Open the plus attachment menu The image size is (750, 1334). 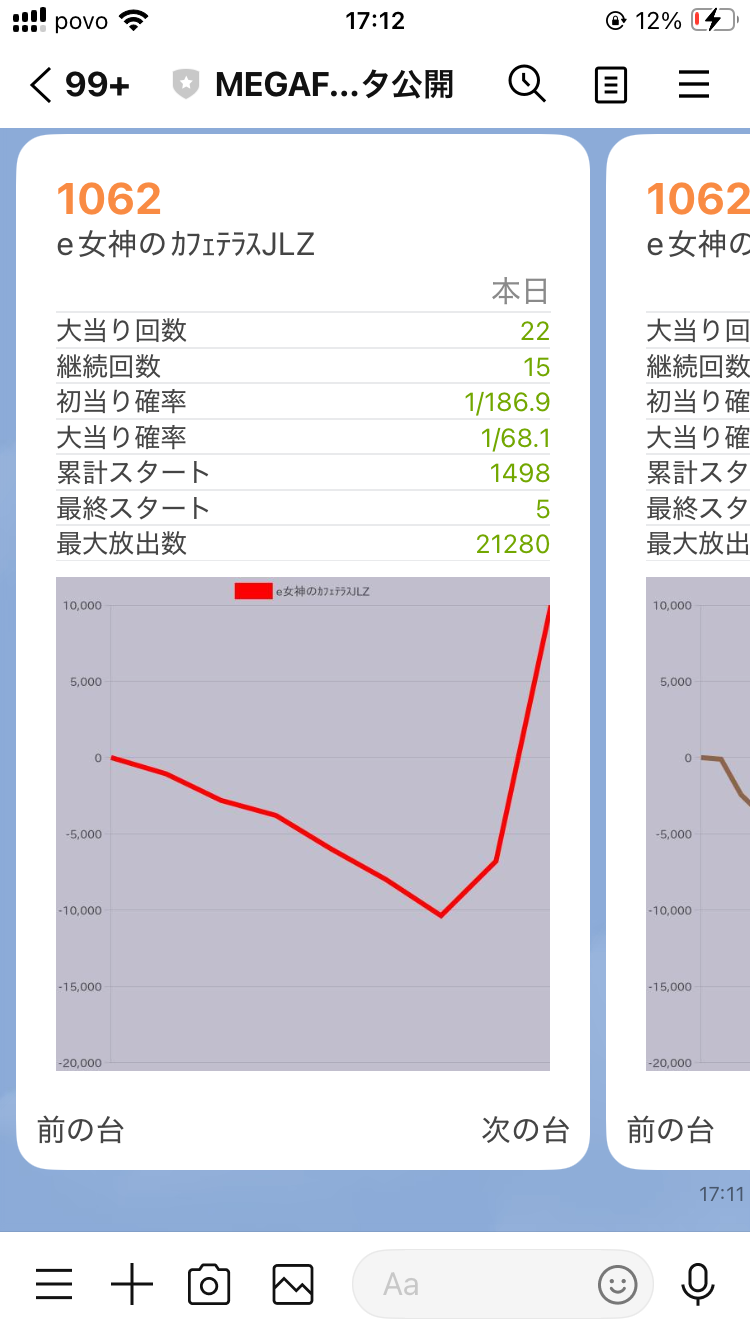click(x=131, y=1283)
